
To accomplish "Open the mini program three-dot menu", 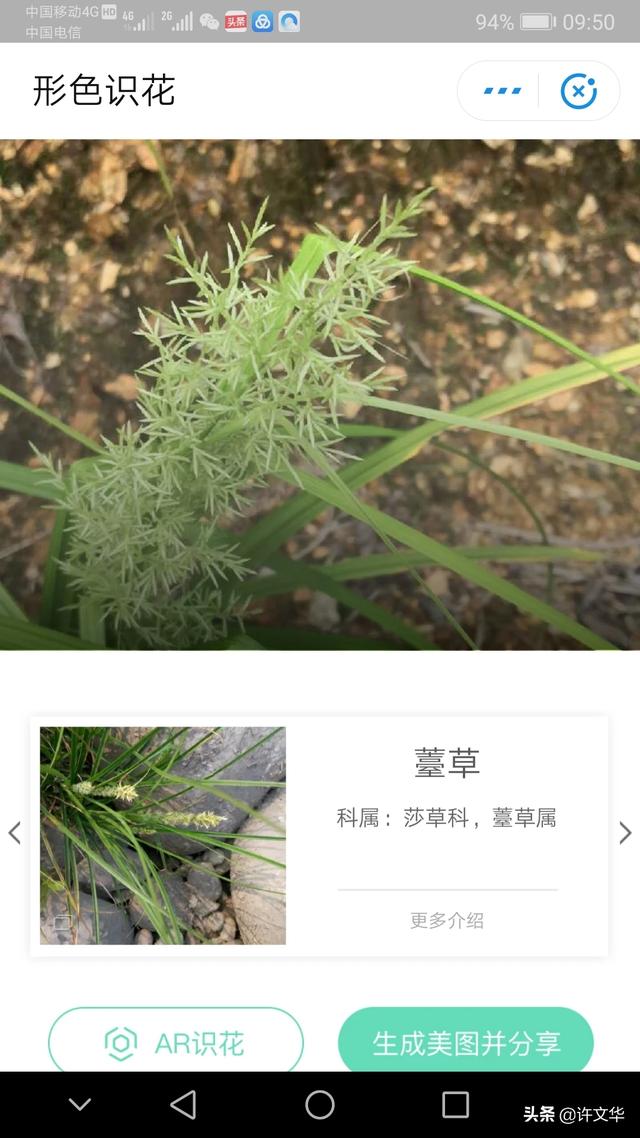I will pyautogui.click(x=502, y=91).
